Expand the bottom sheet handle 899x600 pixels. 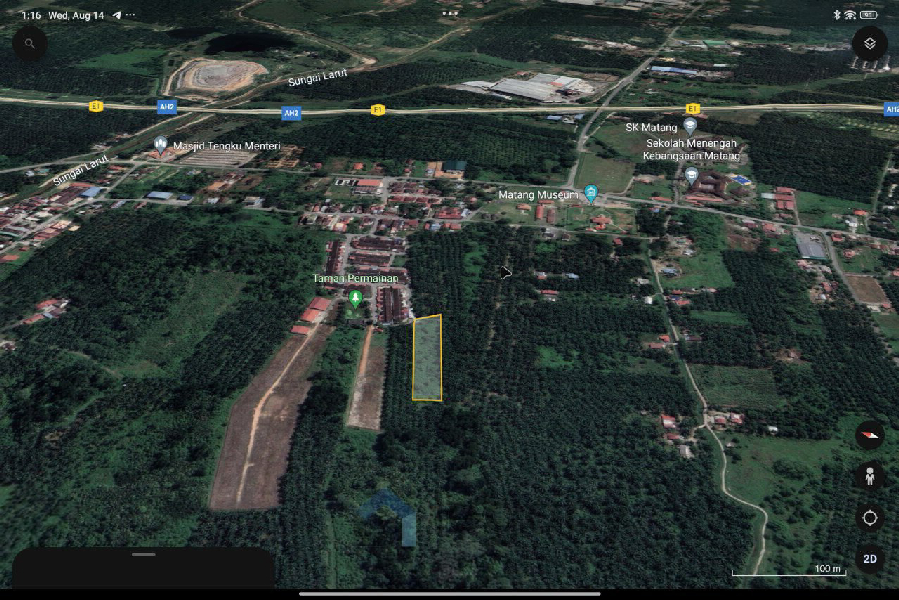(x=144, y=554)
